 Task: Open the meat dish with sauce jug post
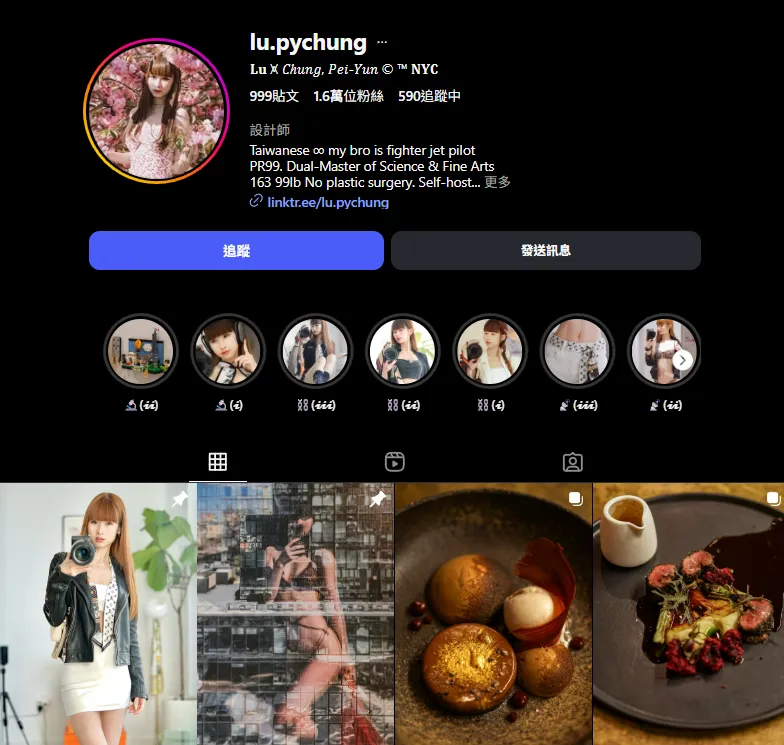(x=688, y=614)
